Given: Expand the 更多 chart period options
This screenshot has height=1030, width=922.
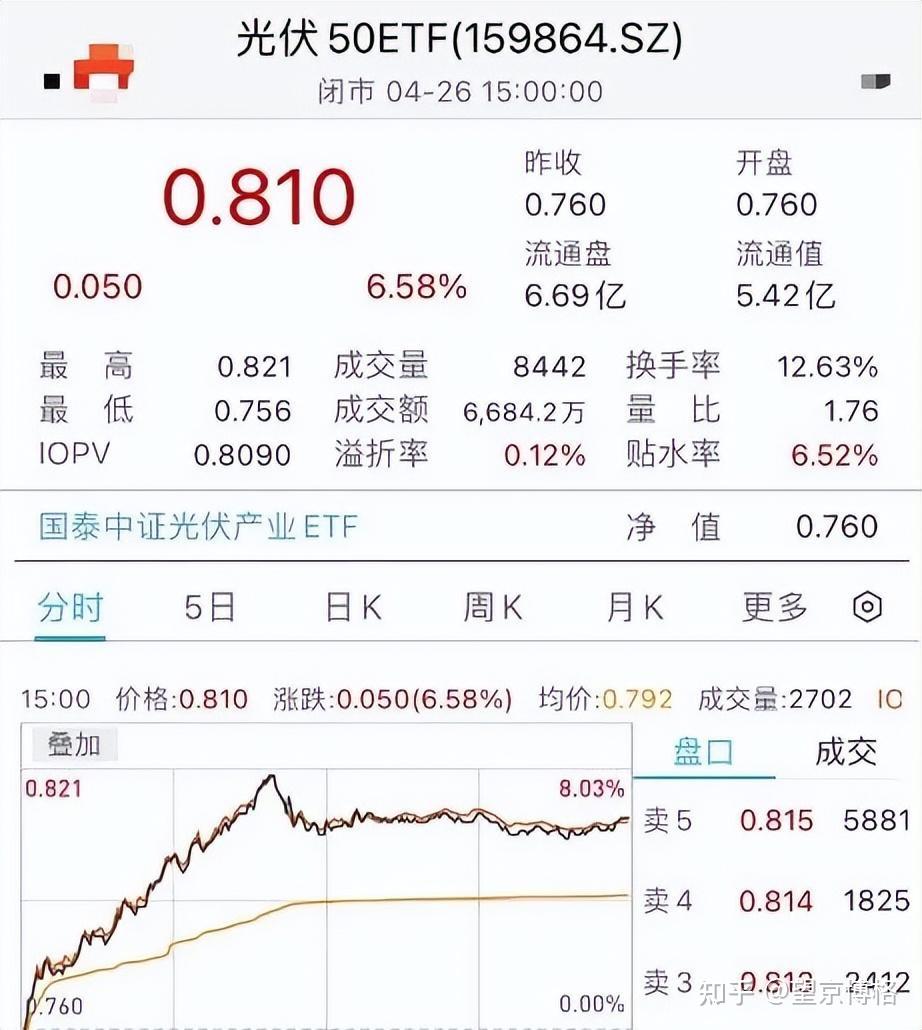Looking at the screenshot, I should [774, 607].
